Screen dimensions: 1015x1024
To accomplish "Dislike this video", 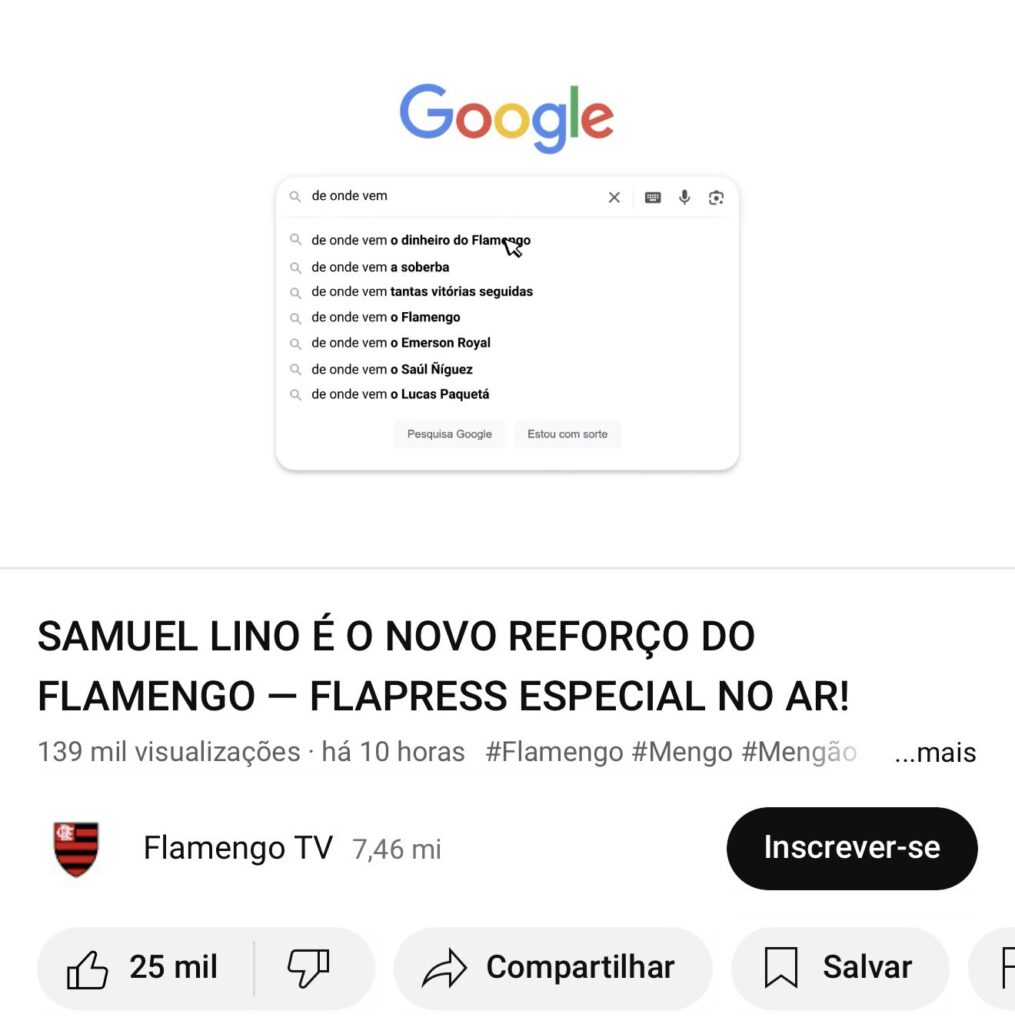I will (309, 967).
